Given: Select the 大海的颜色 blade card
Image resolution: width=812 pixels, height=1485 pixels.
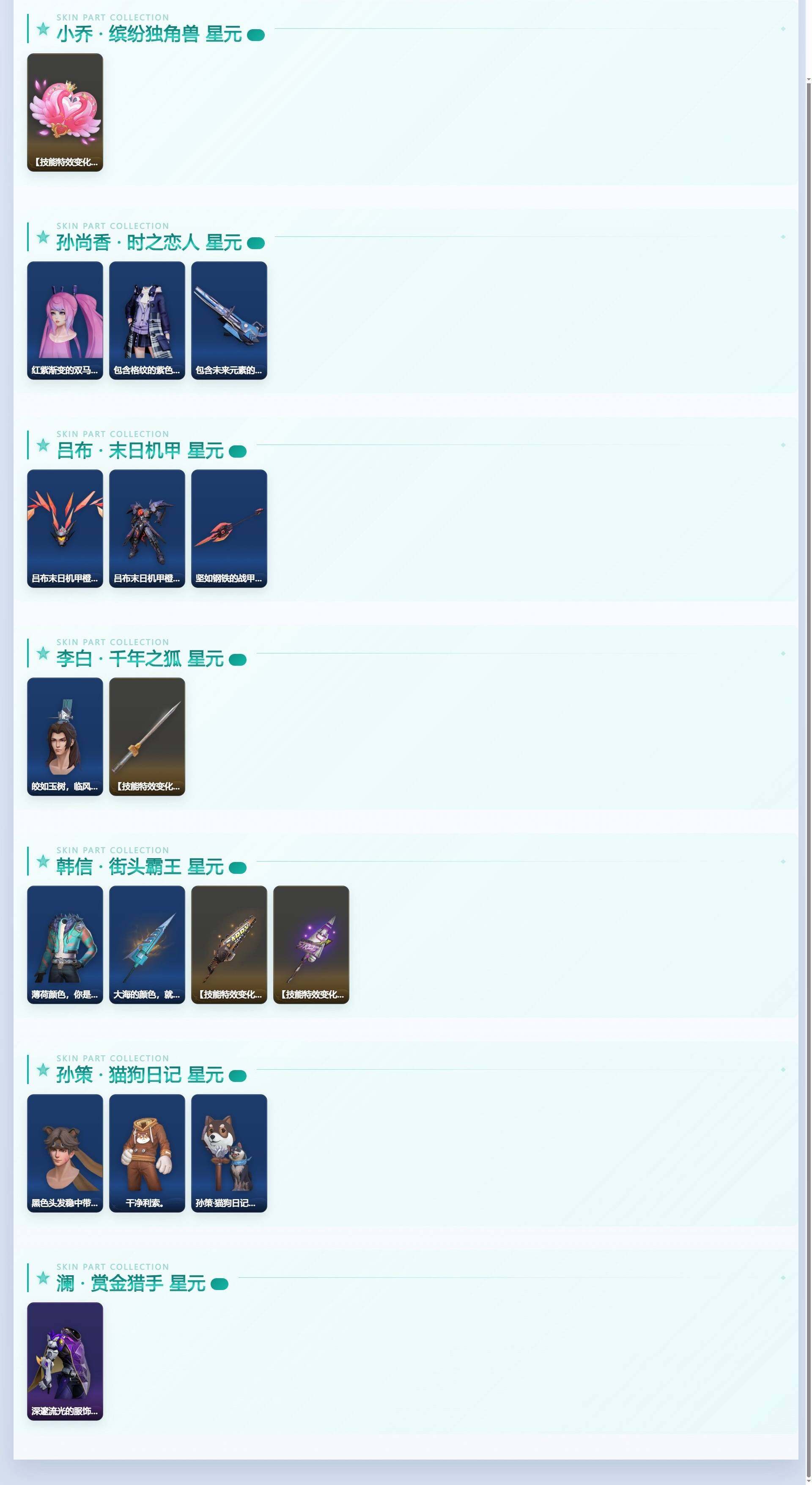Looking at the screenshot, I should point(147,945).
